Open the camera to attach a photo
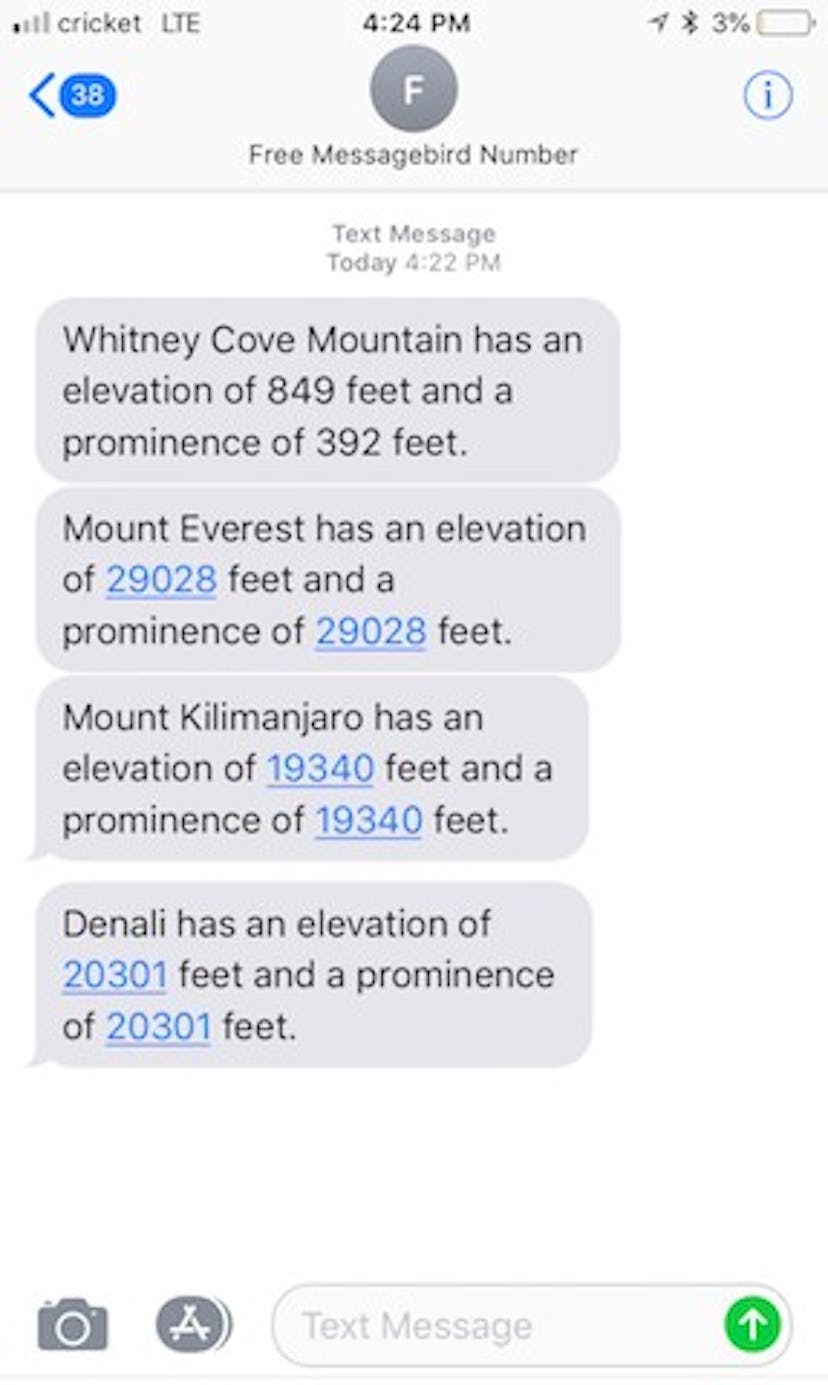828x1385 pixels. [x=73, y=1325]
